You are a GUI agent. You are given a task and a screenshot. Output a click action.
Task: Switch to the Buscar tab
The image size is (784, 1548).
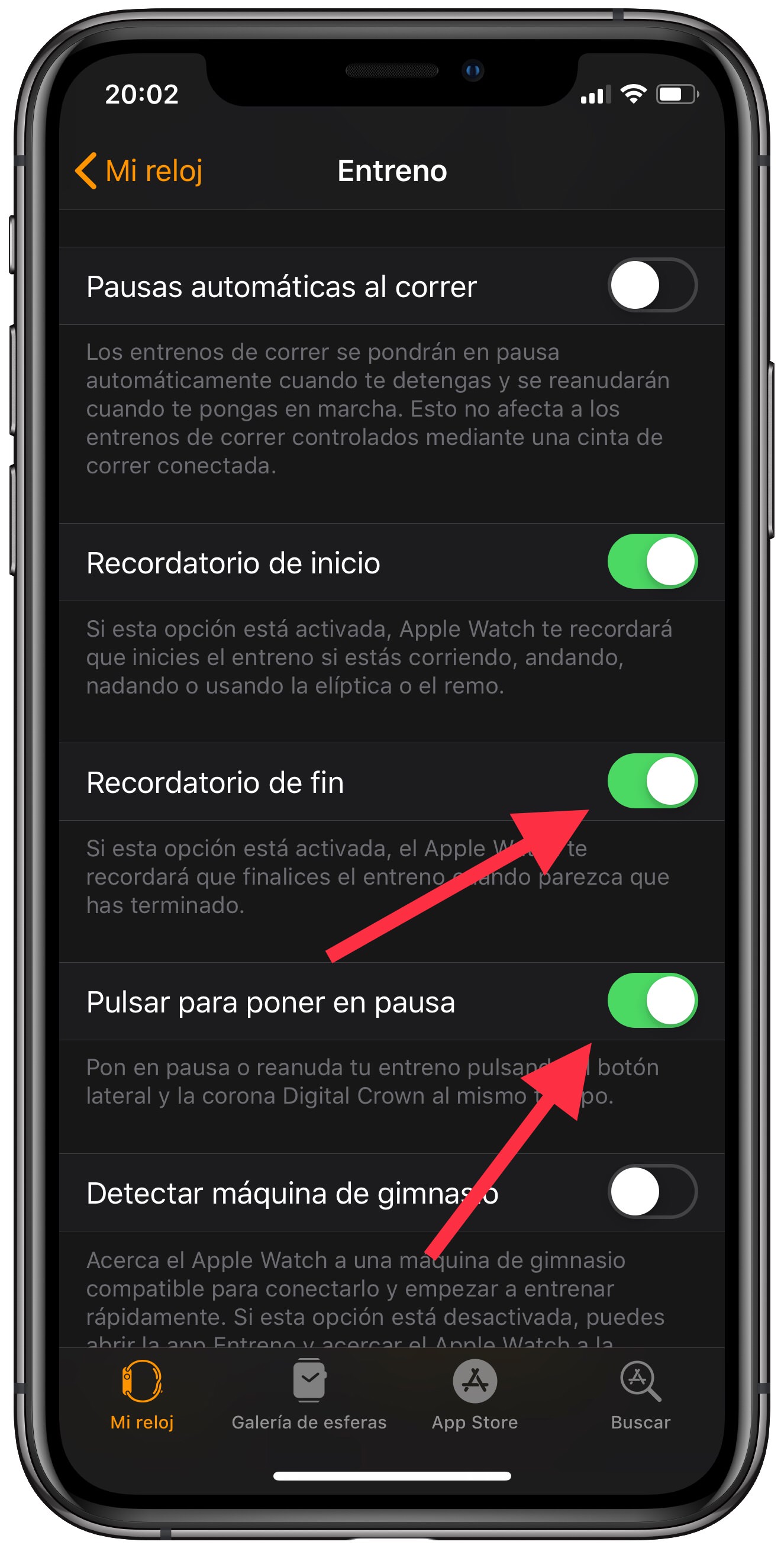[x=640, y=1395]
